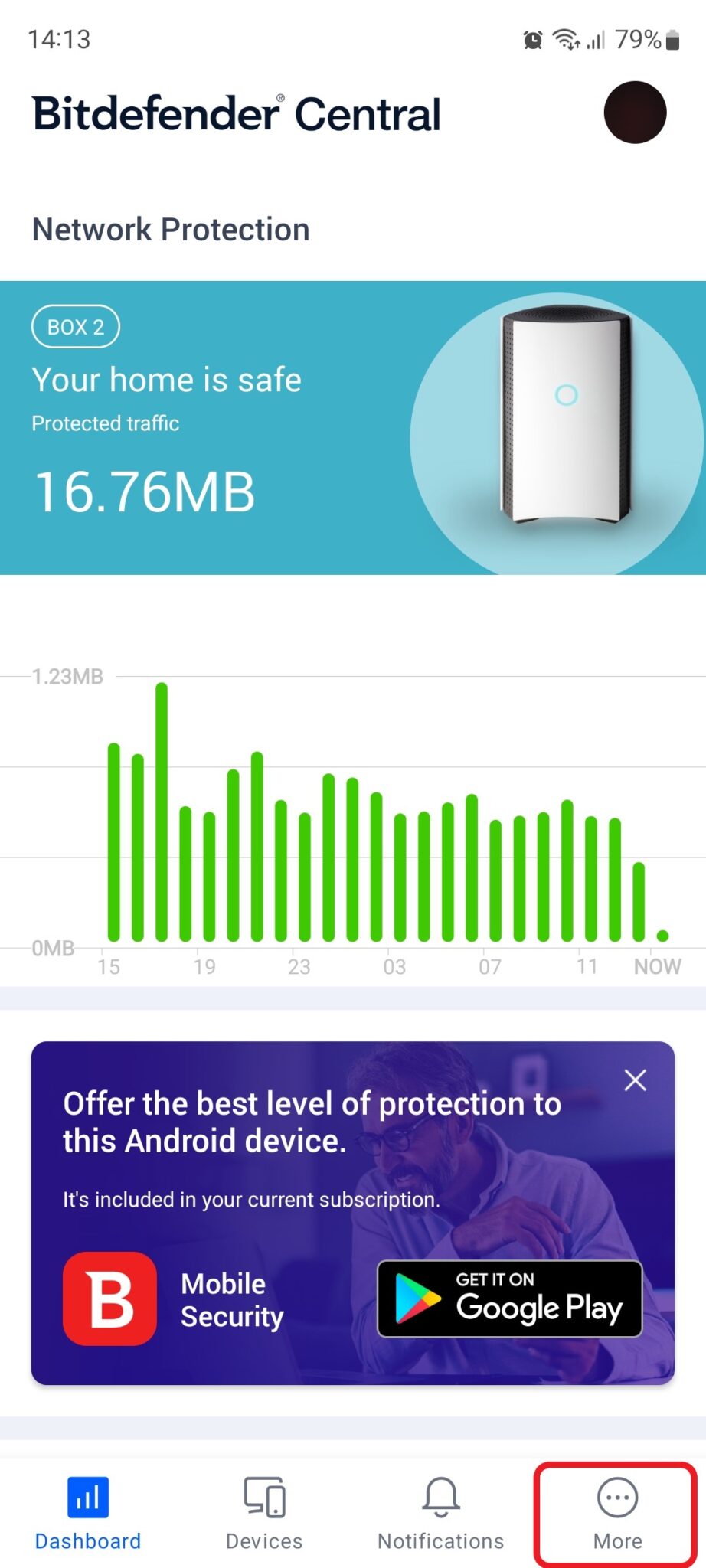706x1568 pixels.
Task: Select the Devices icon in bottom navigation
Action: tap(263, 1498)
